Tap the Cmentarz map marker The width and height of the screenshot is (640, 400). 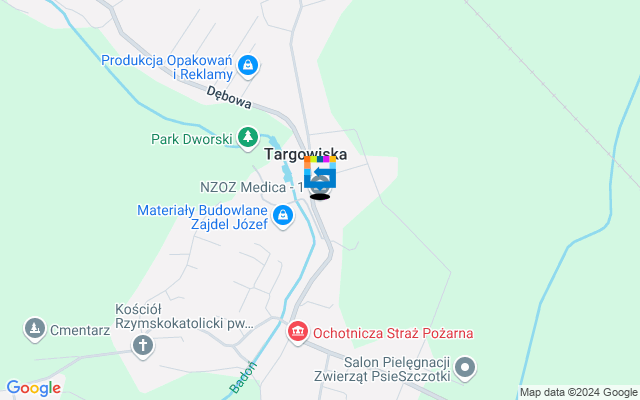[35, 328]
